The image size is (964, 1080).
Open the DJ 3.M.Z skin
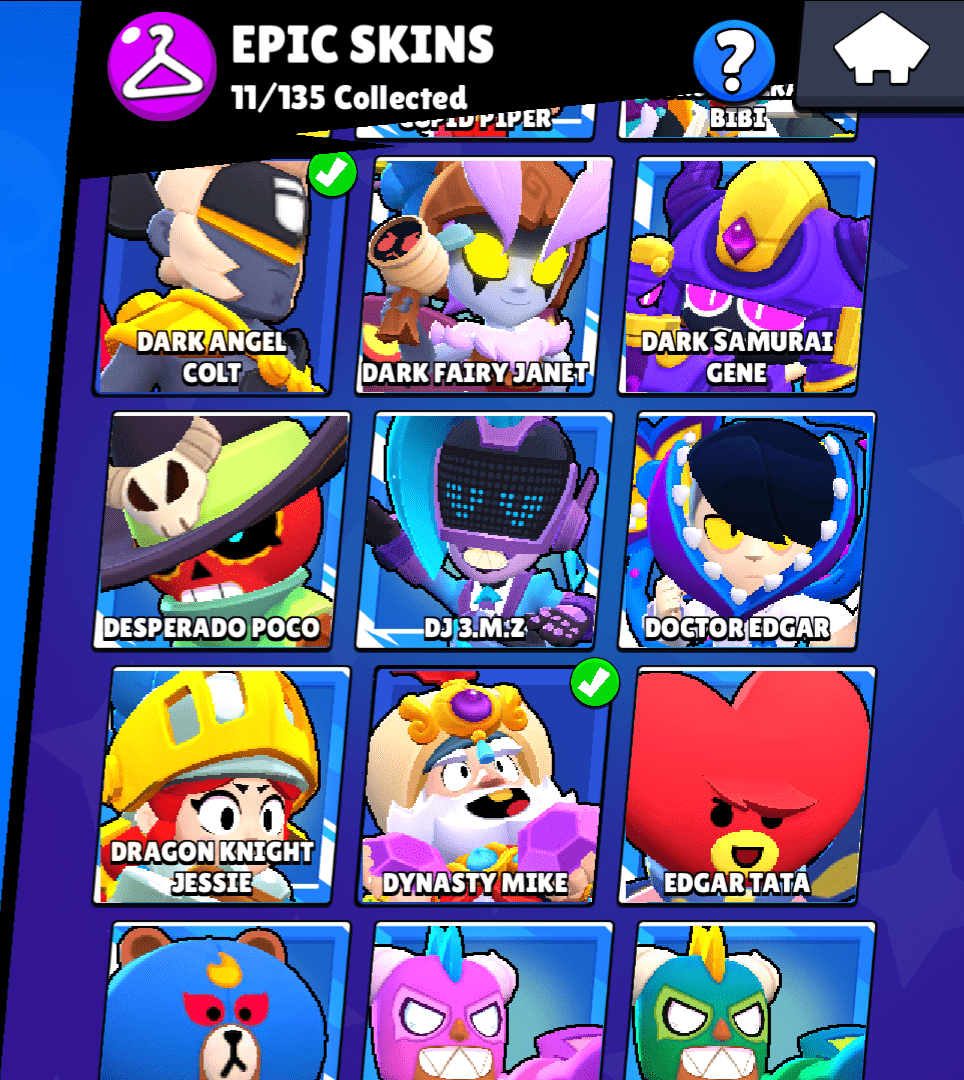(487, 530)
